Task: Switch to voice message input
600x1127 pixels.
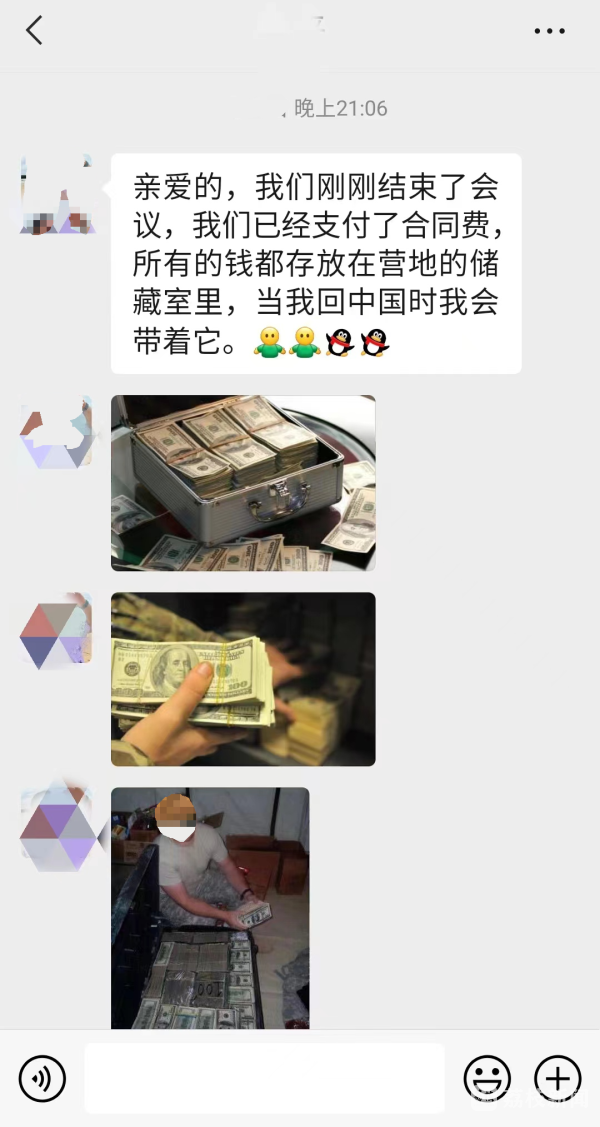Action: coord(42,1079)
